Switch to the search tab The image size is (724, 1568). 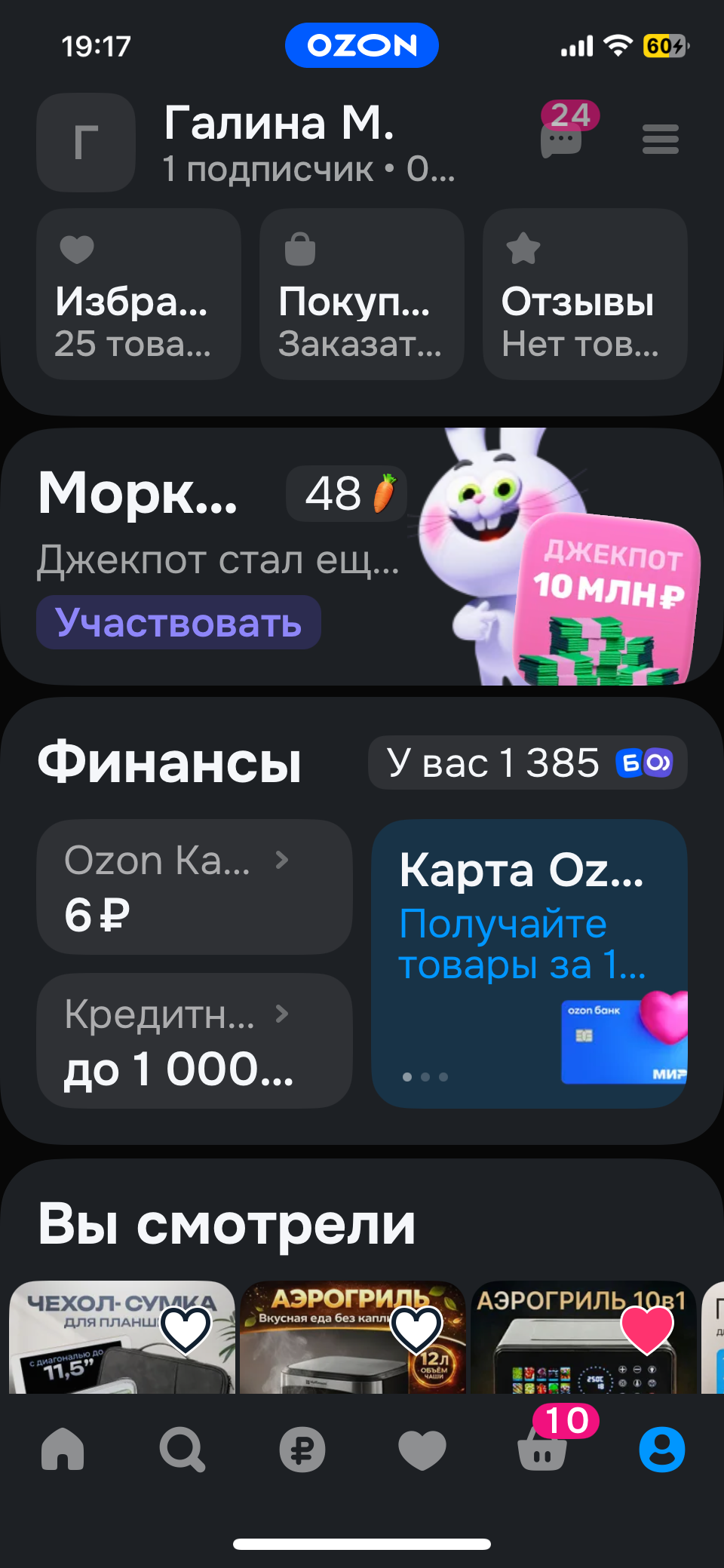[182, 1449]
